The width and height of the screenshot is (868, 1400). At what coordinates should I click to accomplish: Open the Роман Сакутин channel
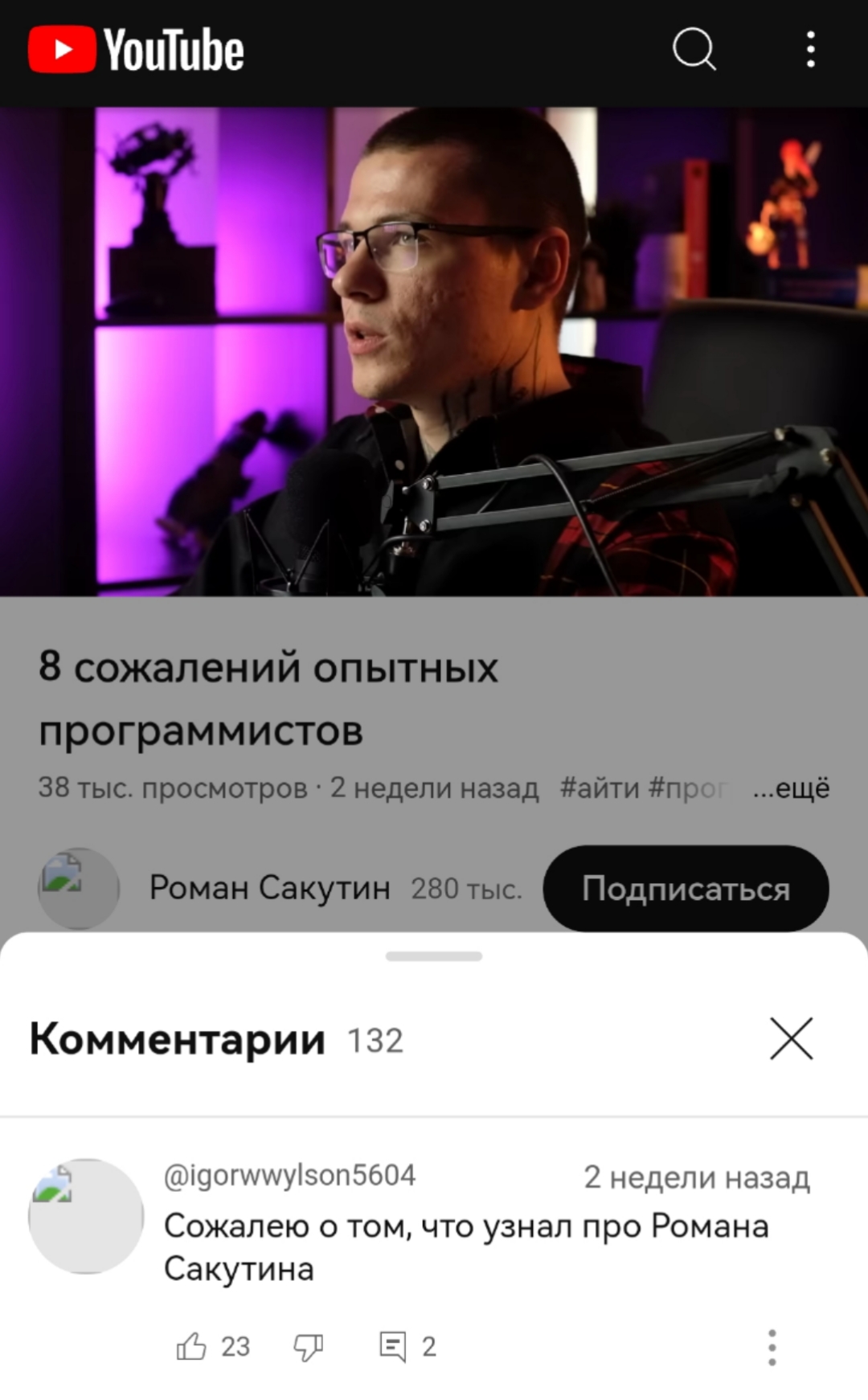coord(270,888)
